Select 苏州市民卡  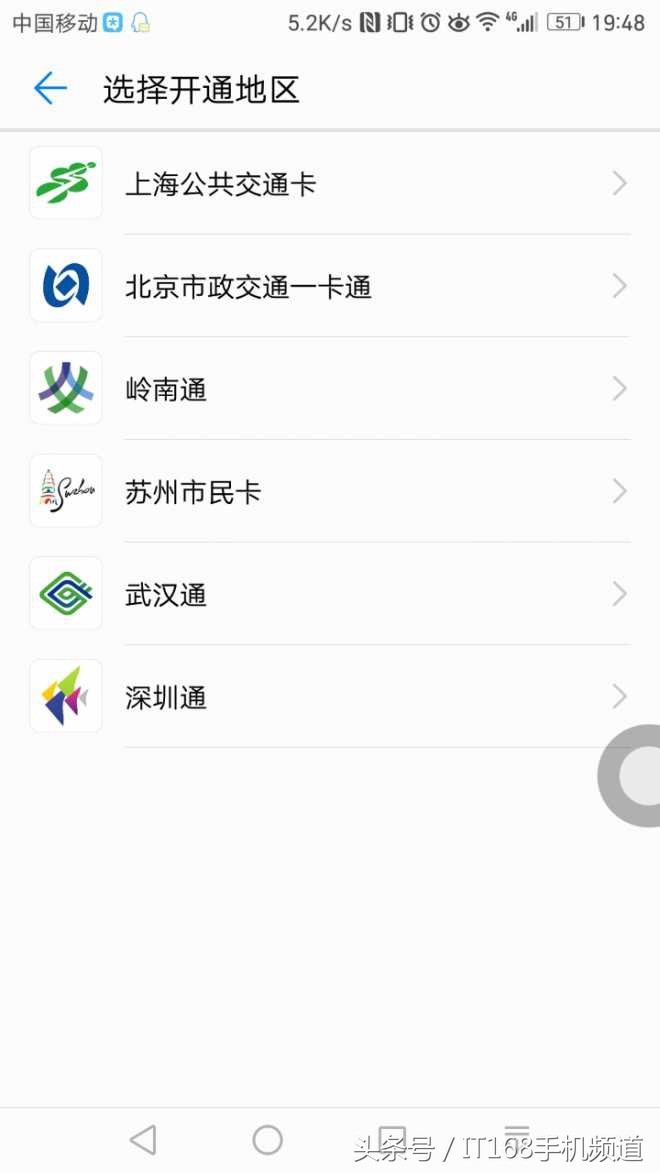coord(330,492)
